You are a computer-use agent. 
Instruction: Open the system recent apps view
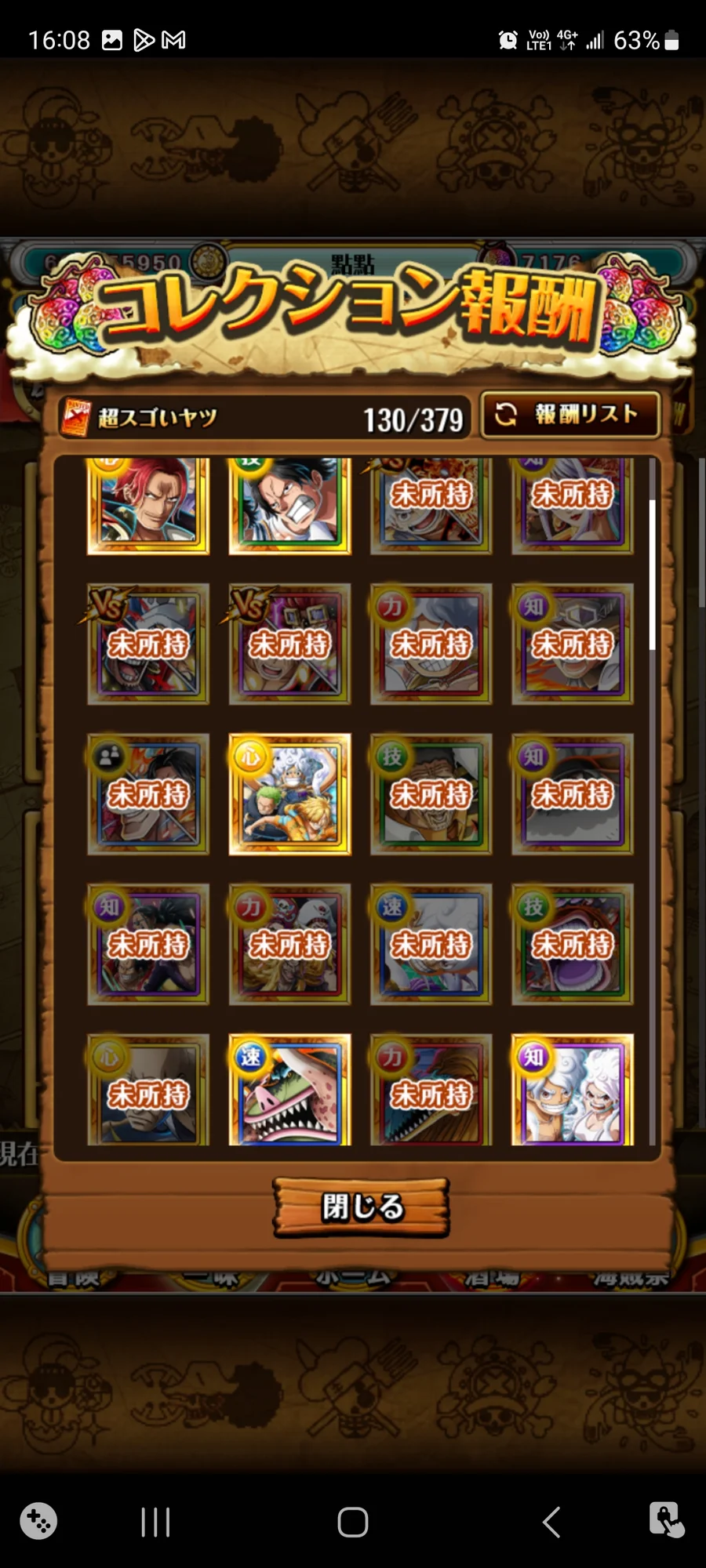[155, 1523]
